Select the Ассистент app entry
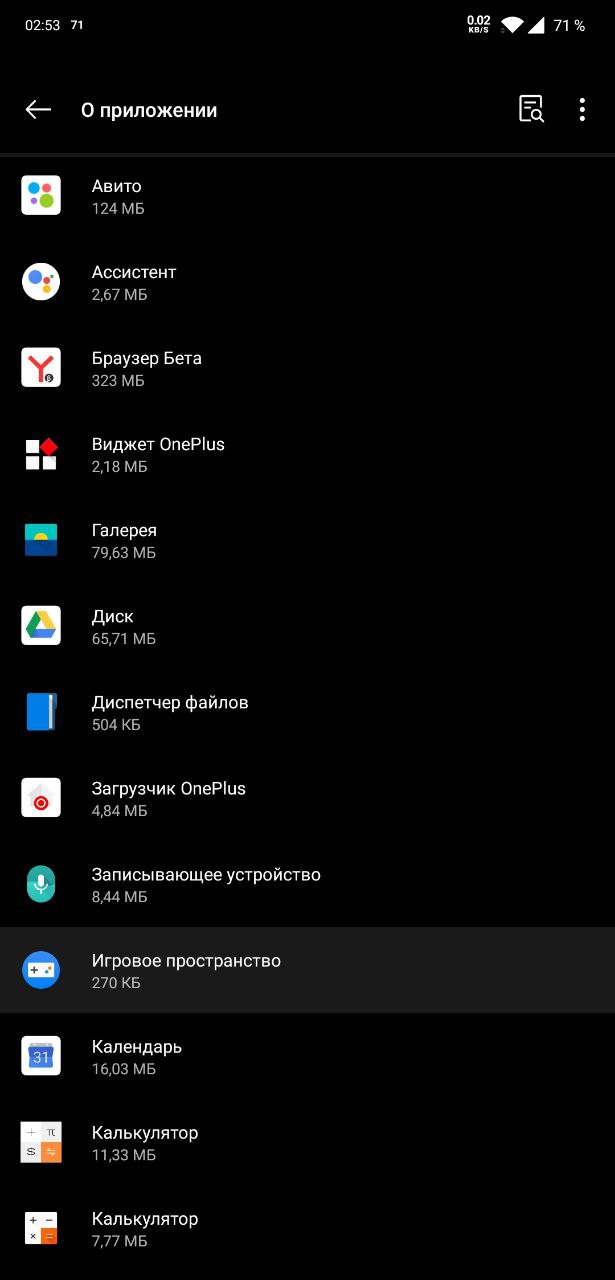615x1280 pixels. click(x=307, y=282)
